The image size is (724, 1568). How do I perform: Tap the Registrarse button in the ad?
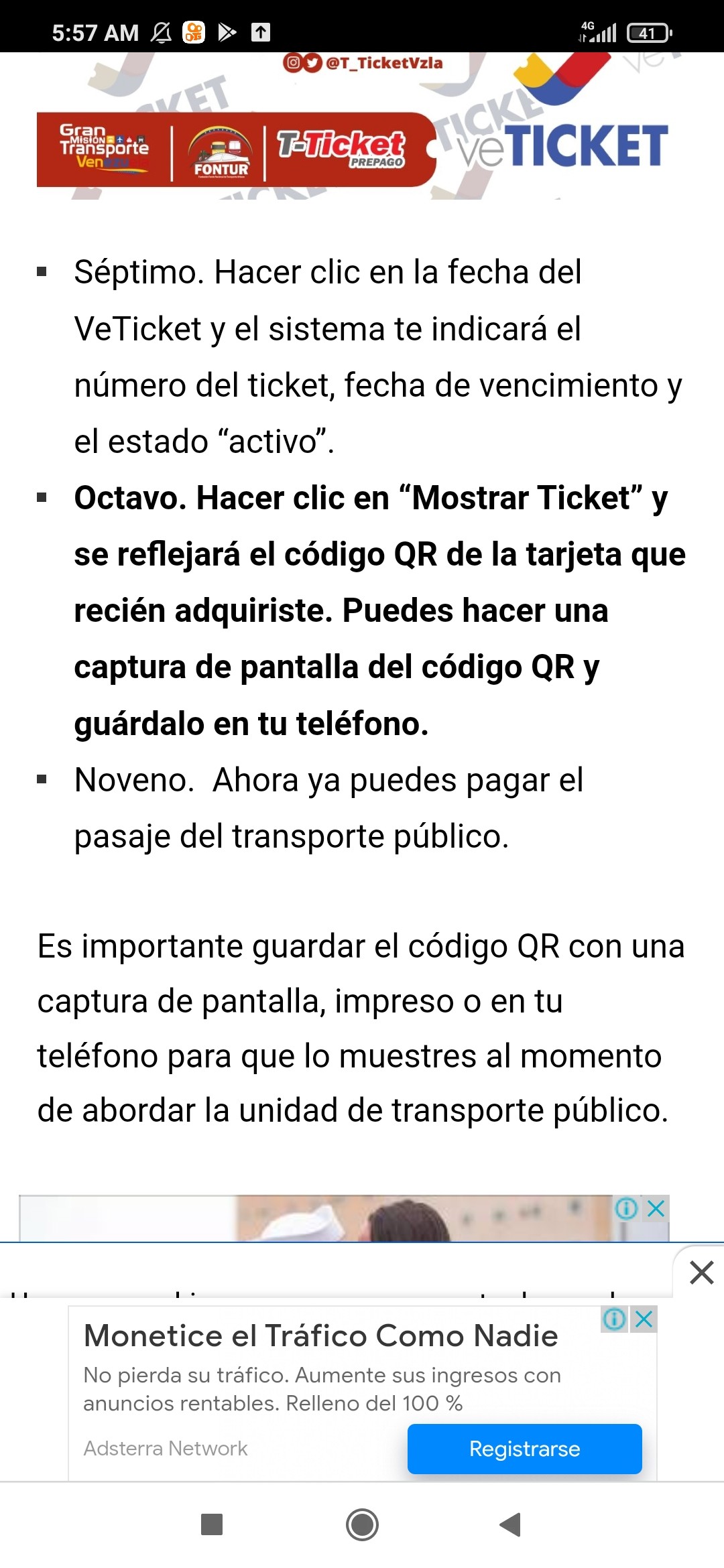point(524,1449)
